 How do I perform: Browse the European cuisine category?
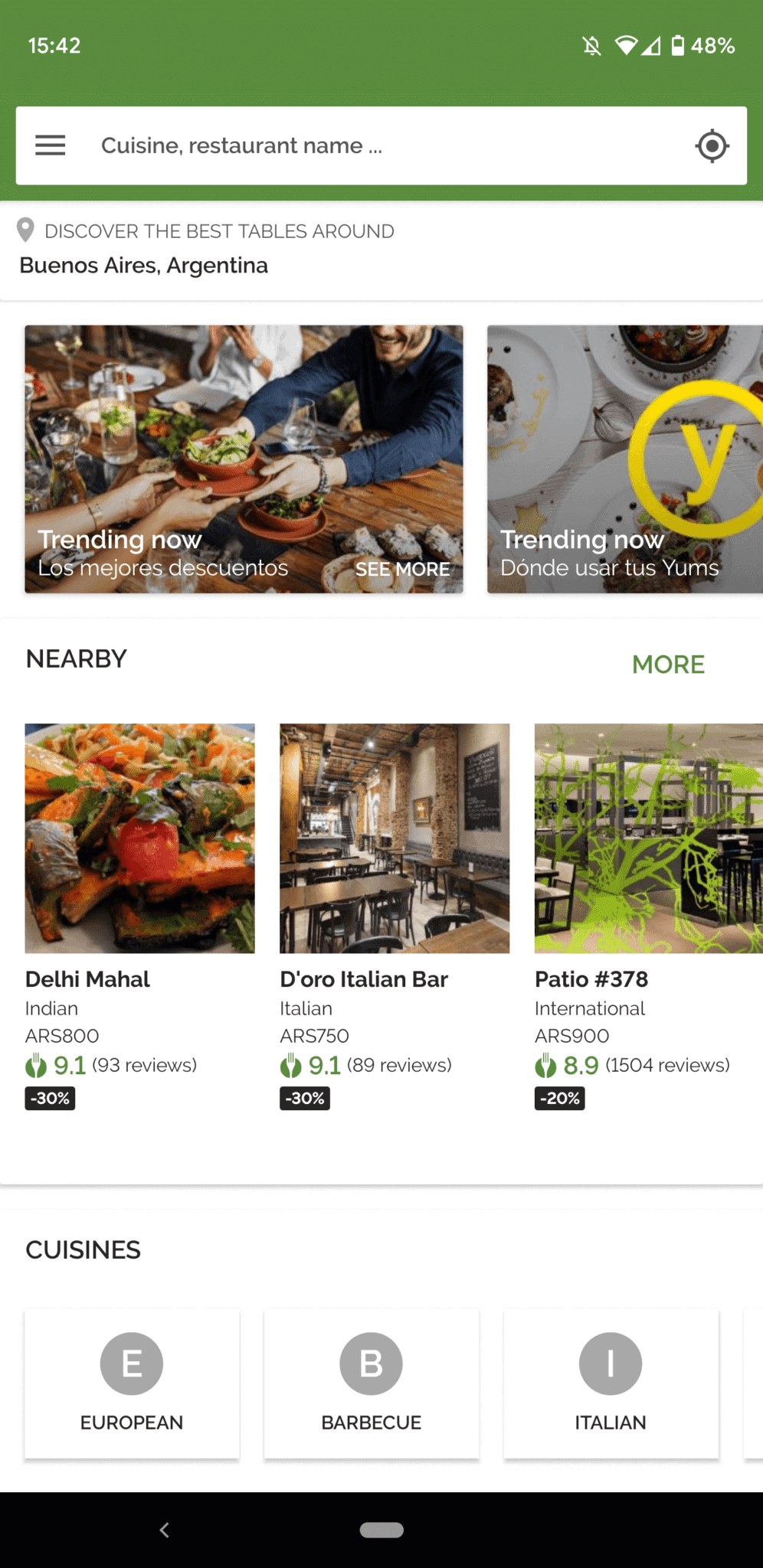pyautogui.click(x=132, y=1383)
